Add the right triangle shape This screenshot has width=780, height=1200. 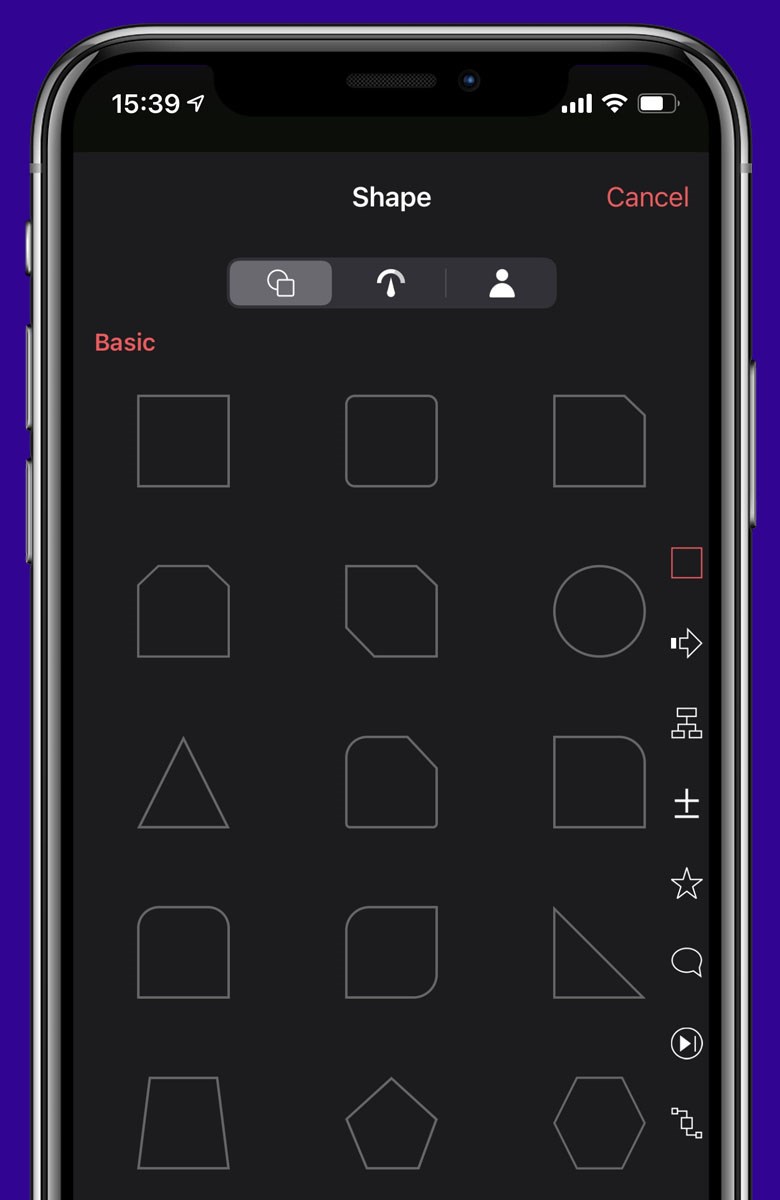[x=598, y=953]
